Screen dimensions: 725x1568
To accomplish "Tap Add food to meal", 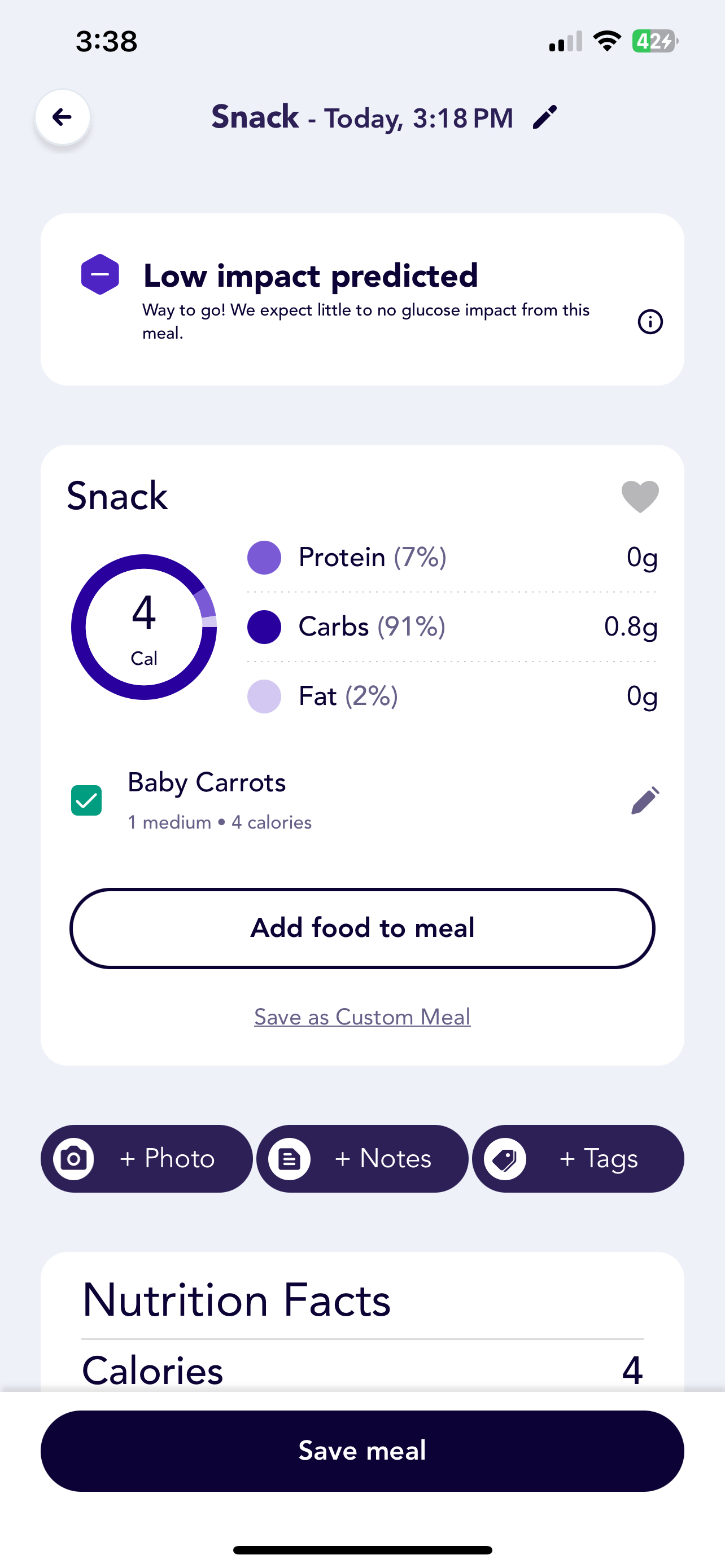I will tap(362, 928).
